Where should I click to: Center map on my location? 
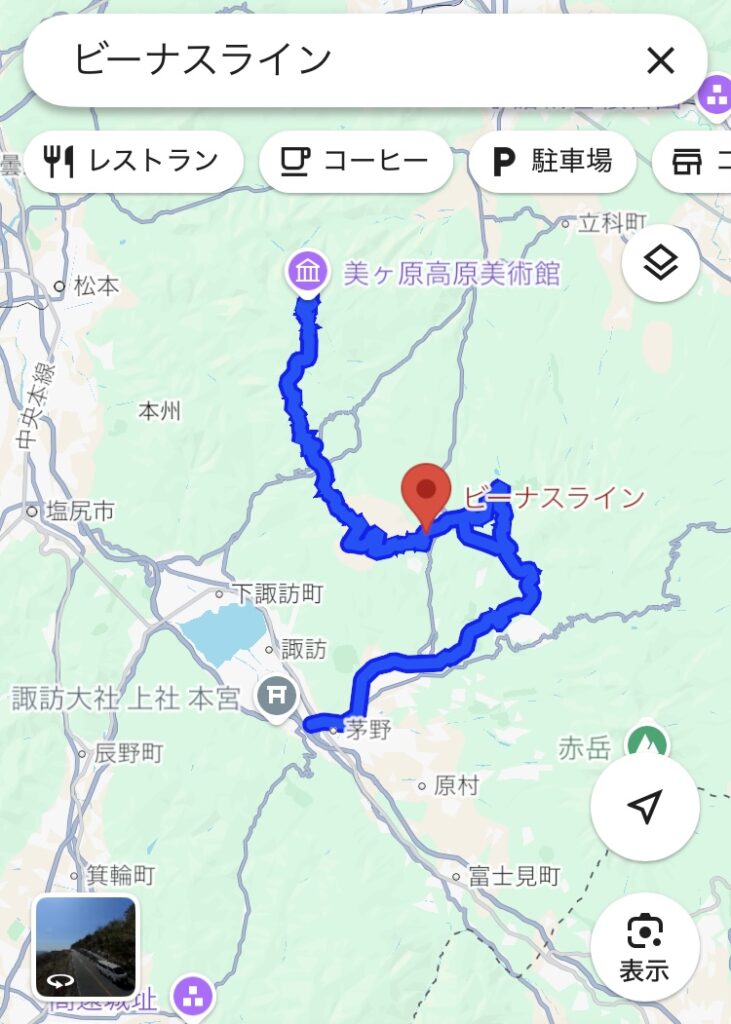coord(644,806)
